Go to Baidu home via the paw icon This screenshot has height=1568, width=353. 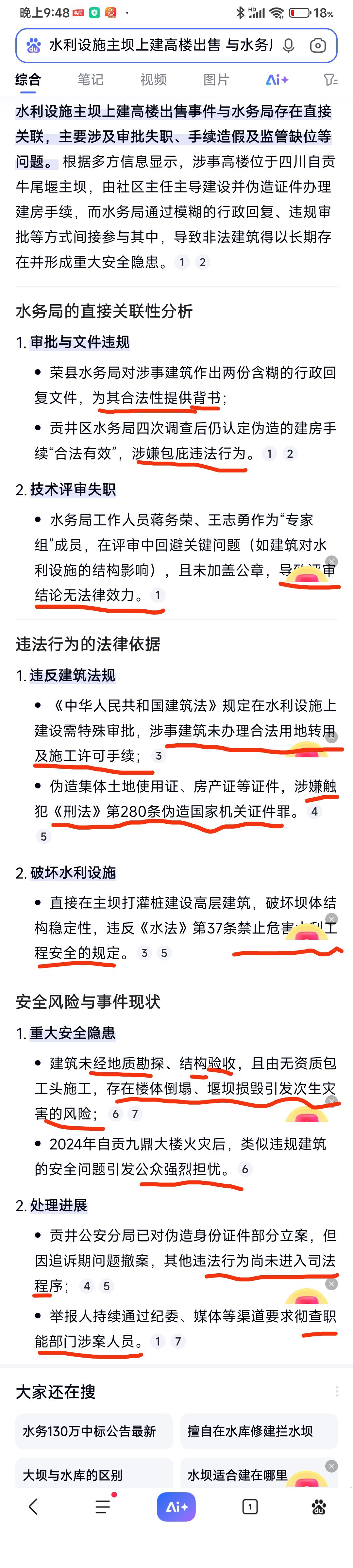[x=318, y=1507]
